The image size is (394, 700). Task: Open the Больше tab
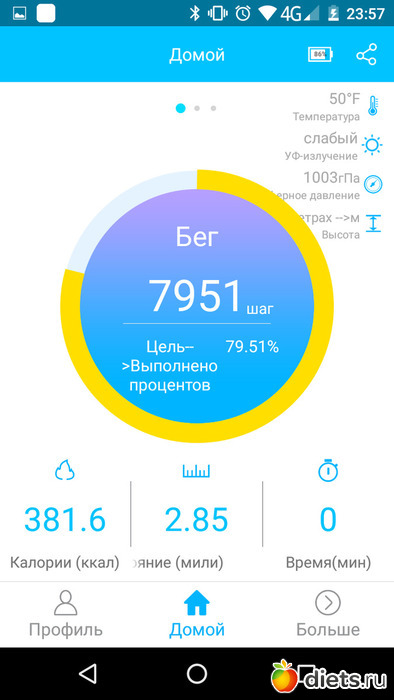[328, 614]
